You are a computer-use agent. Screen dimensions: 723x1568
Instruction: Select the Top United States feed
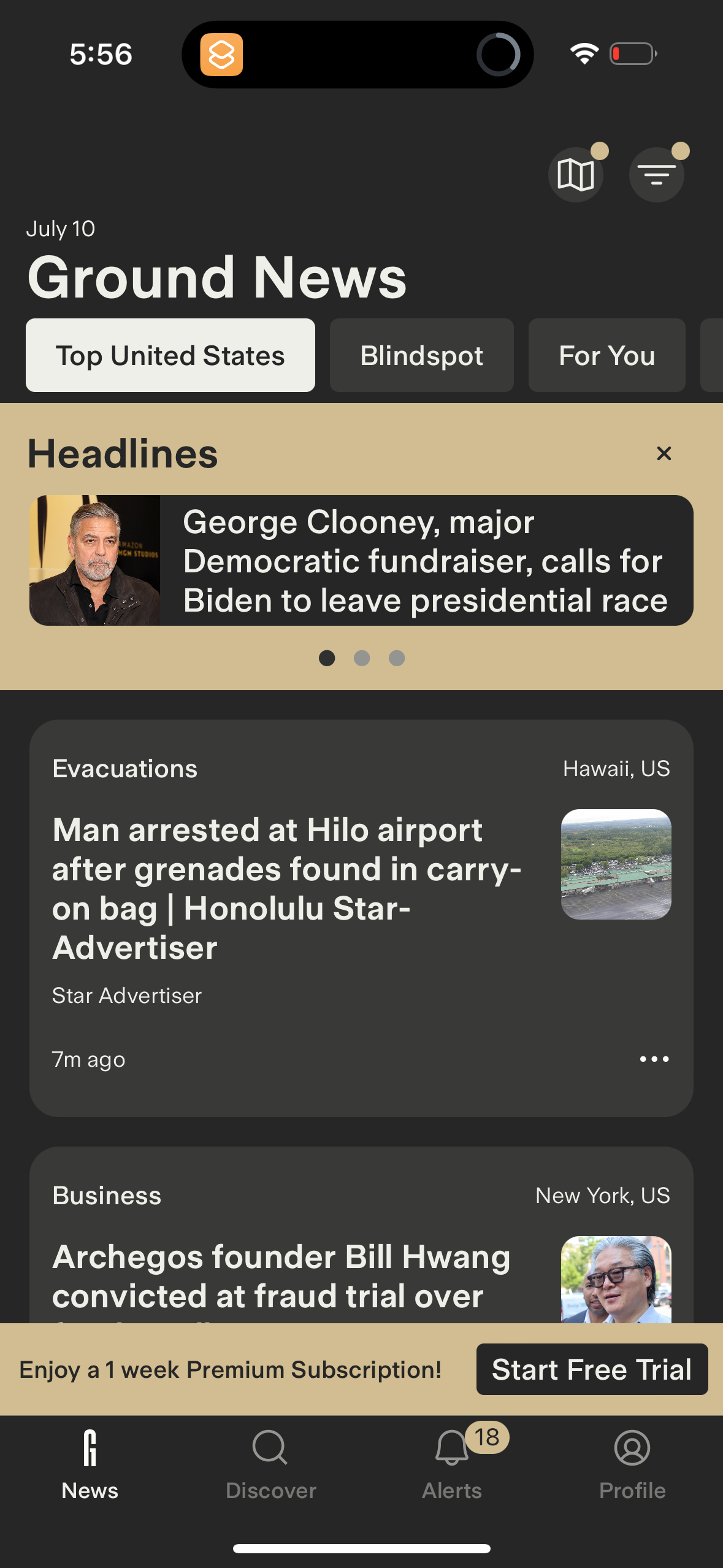170,355
